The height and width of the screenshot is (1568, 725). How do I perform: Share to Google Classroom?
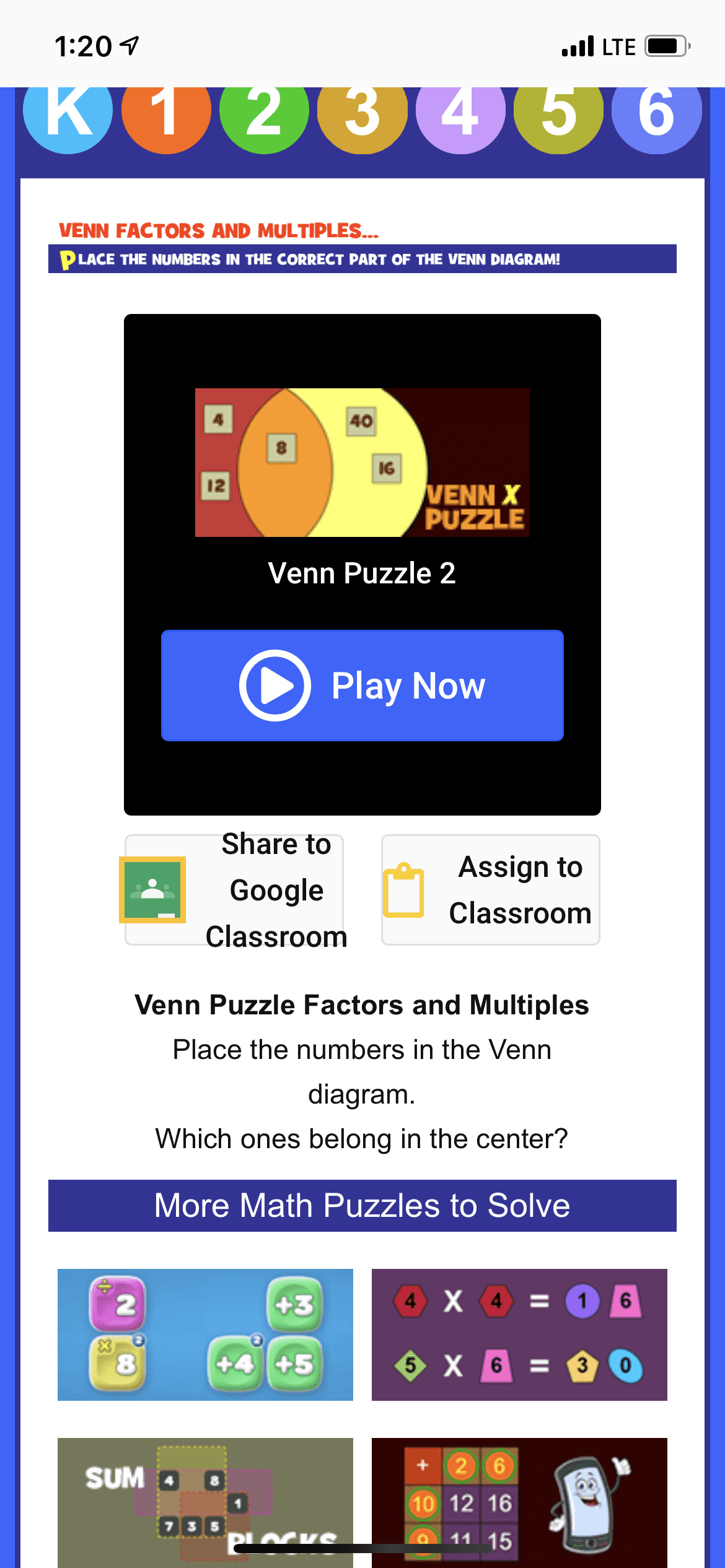click(234, 890)
